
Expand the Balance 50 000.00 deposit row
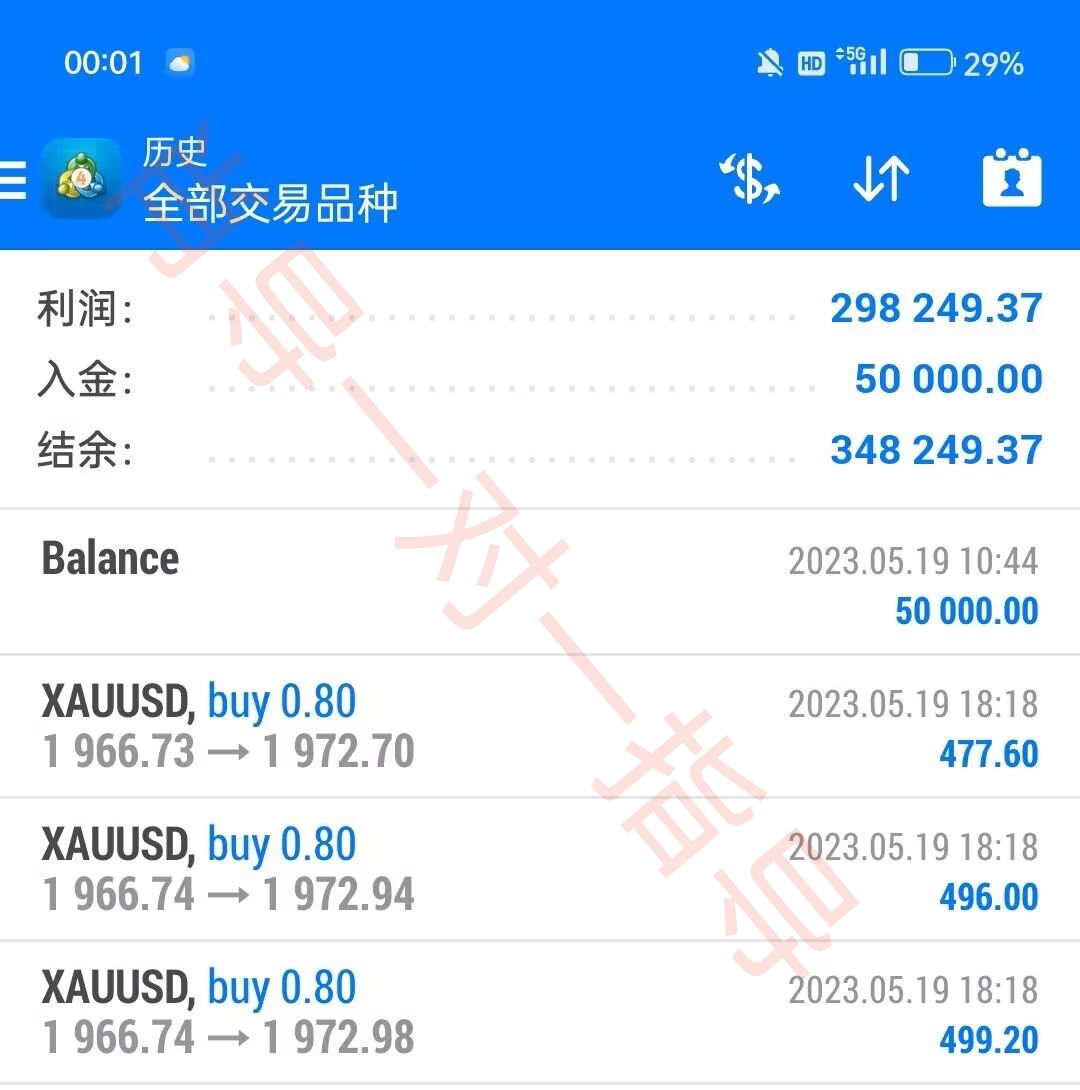point(540,583)
